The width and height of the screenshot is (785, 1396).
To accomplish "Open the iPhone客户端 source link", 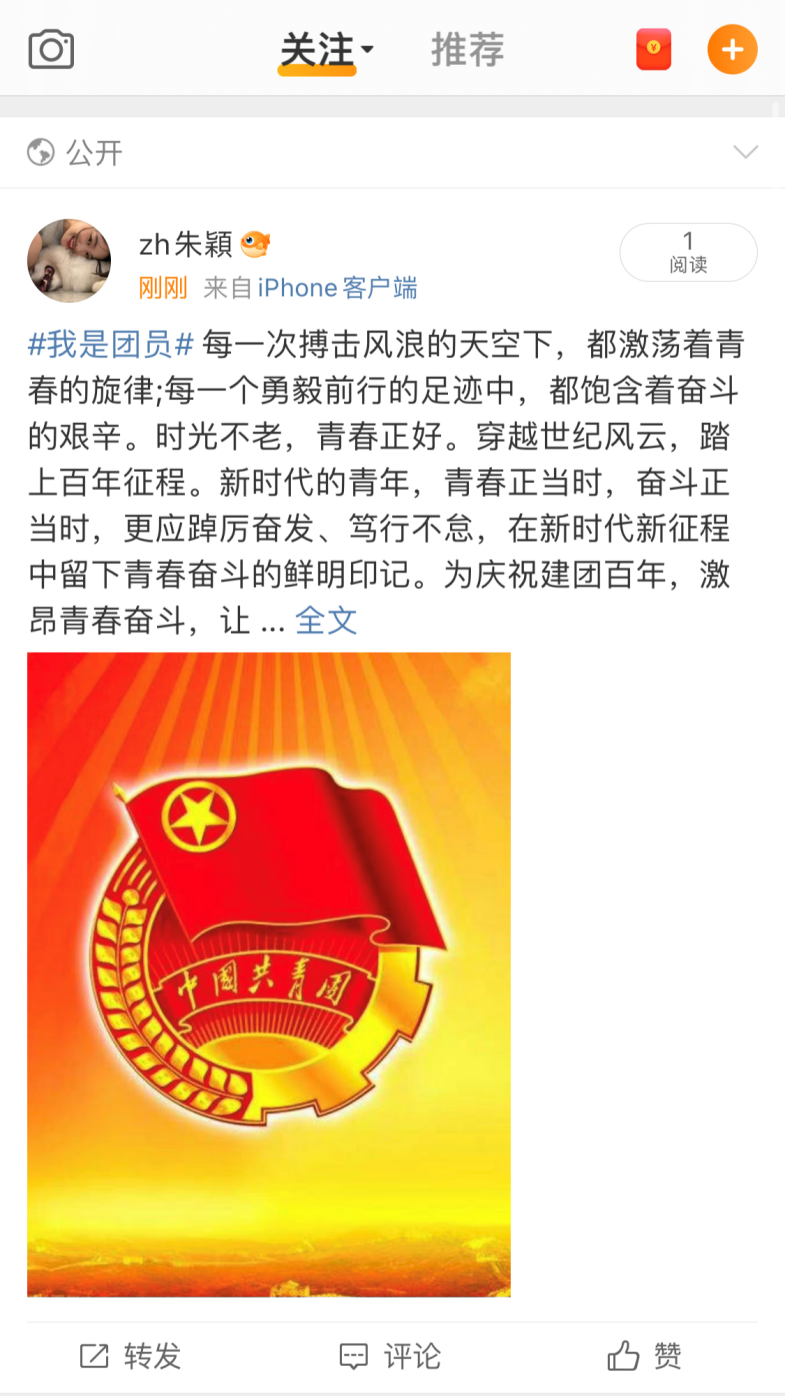I will [x=337, y=288].
